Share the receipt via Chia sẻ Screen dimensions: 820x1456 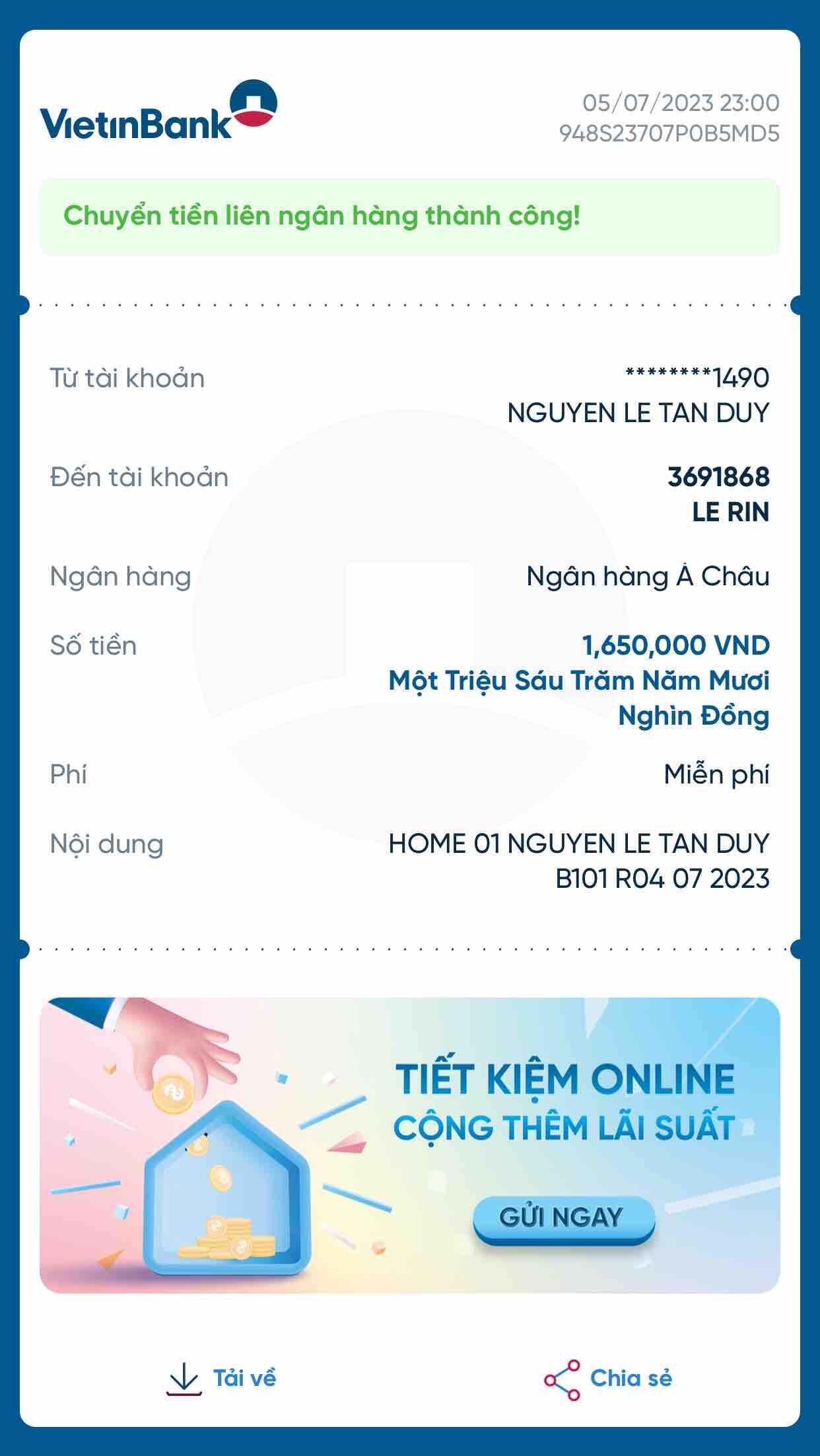[x=607, y=1378]
